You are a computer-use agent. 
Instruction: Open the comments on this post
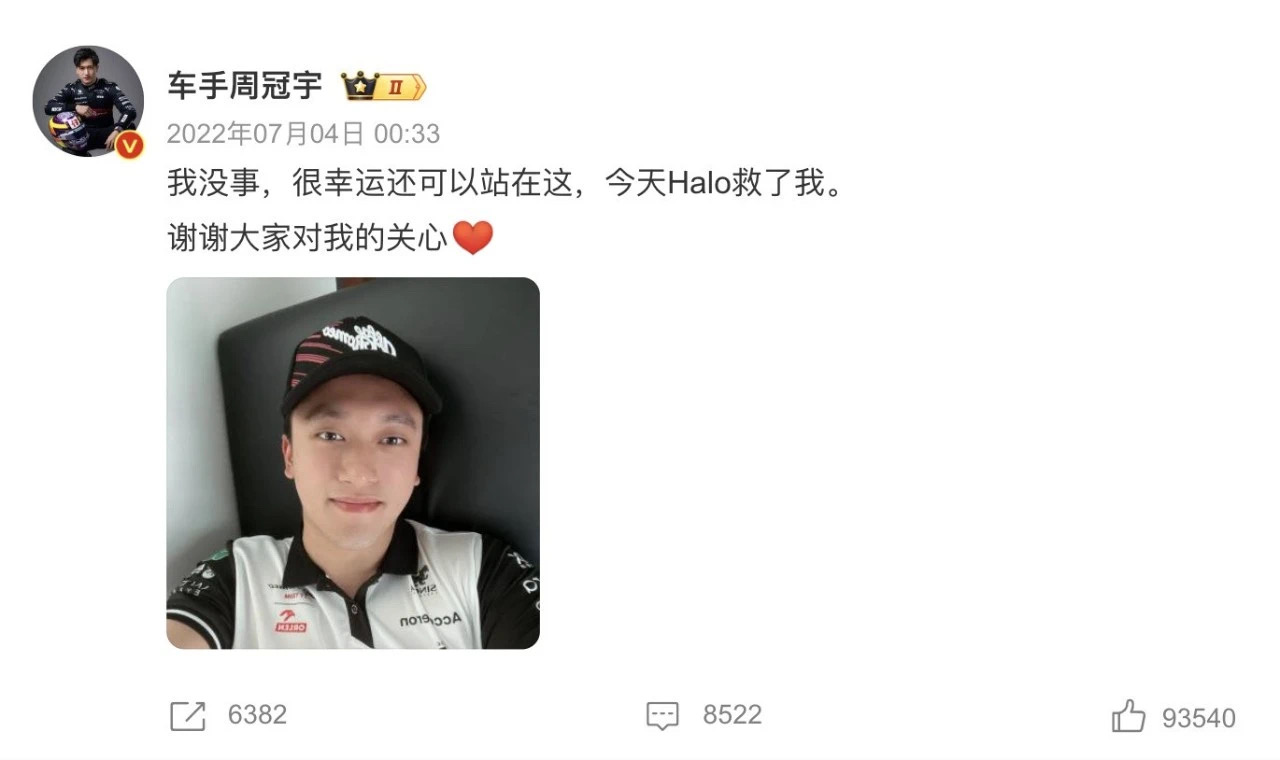663,715
